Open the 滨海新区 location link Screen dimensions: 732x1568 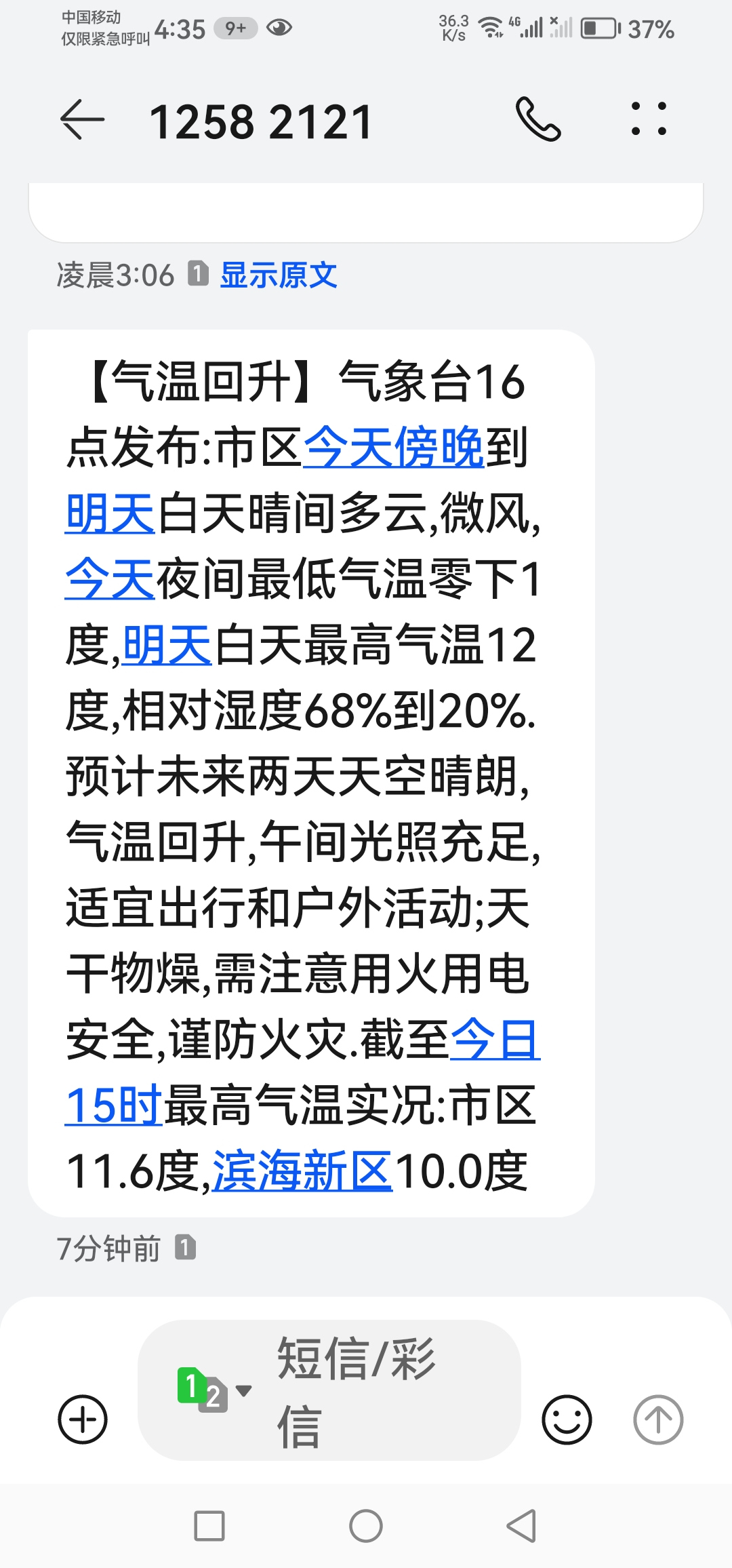[x=302, y=1171]
